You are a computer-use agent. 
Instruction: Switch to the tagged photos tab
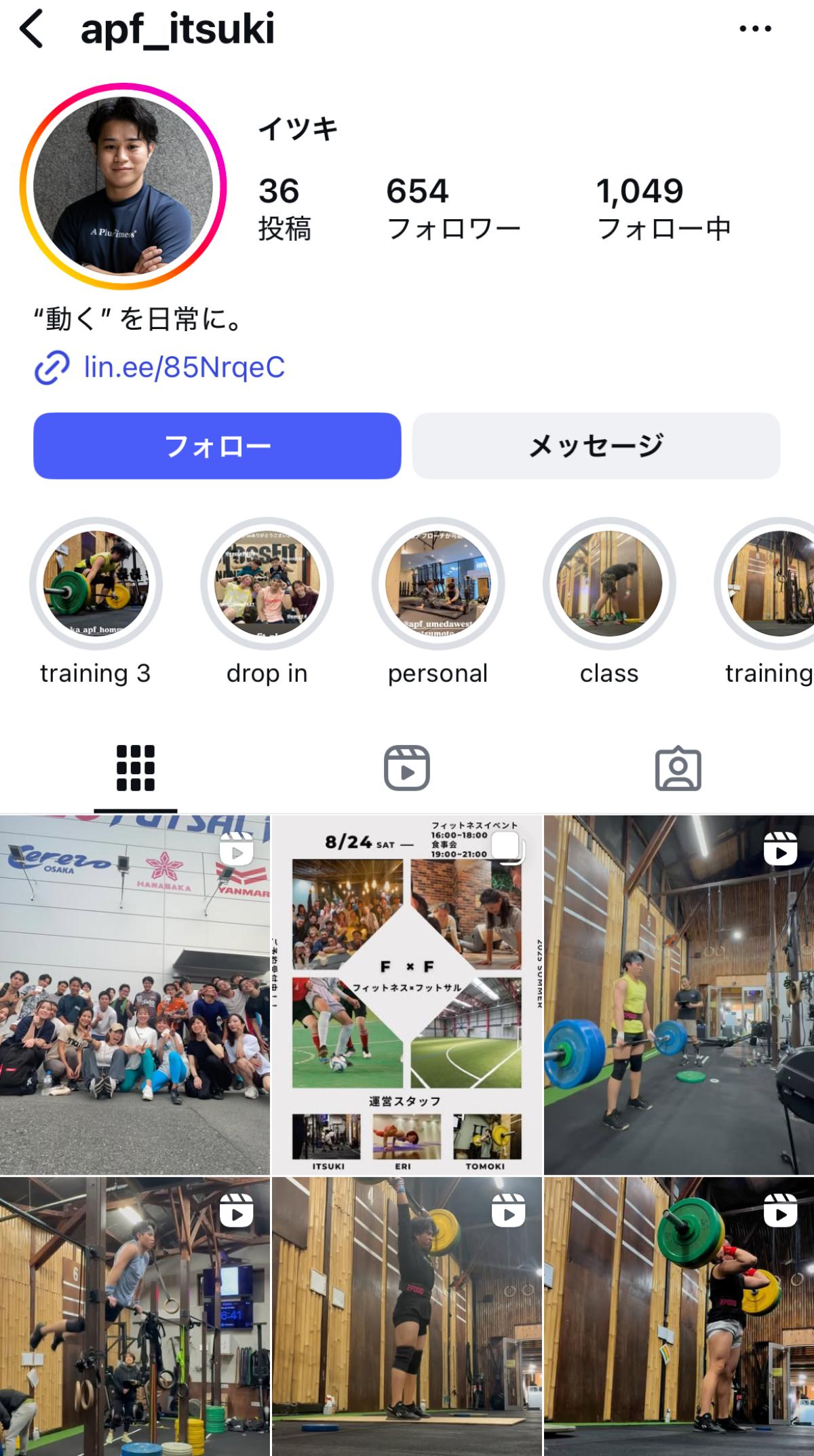(x=678, y=768)
